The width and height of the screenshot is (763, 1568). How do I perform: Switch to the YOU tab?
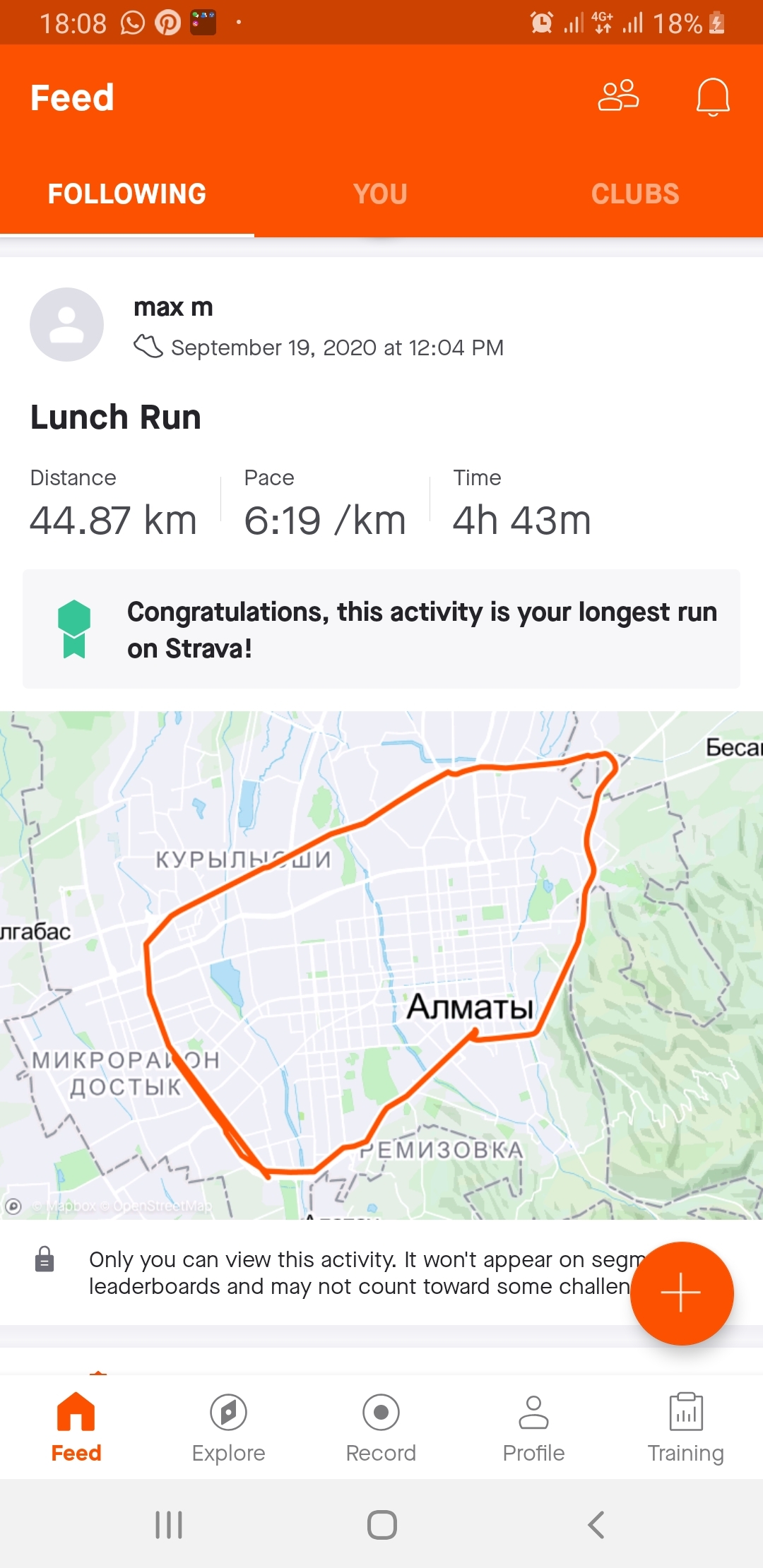(381, 194)
